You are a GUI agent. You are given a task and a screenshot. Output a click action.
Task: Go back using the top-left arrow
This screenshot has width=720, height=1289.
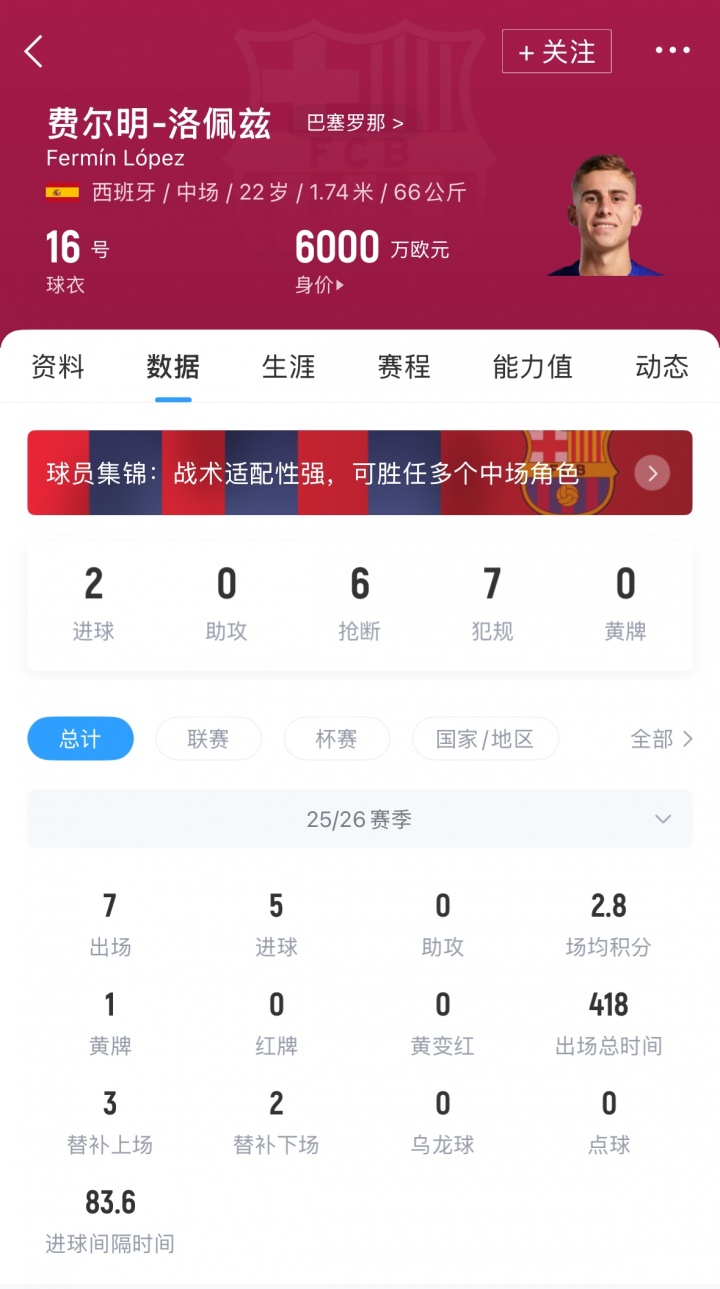pyautogui.click(x=34, y=51)
